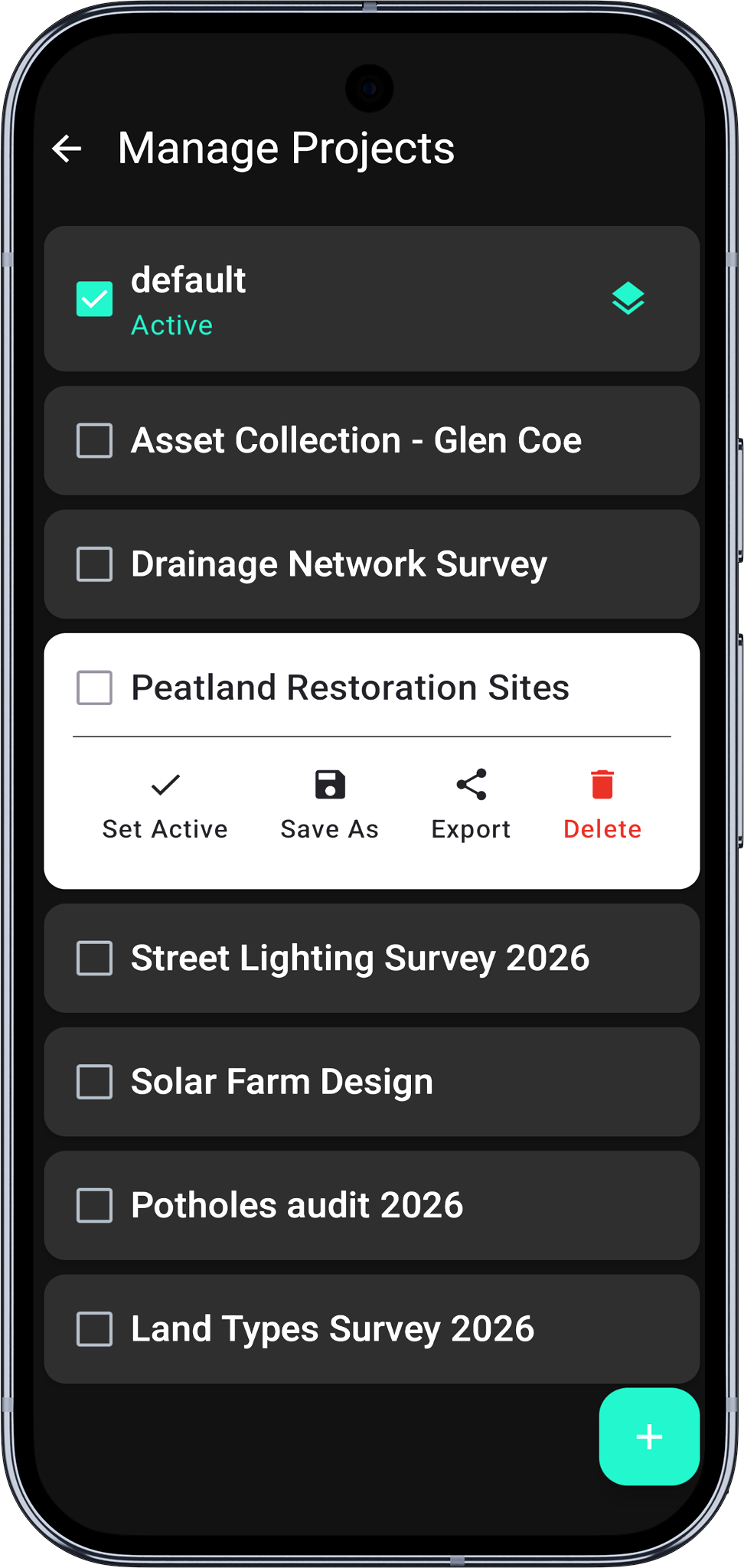Check the Peatland Restoration Sites checkbox

pyautogui.click(x=95, y=688)
